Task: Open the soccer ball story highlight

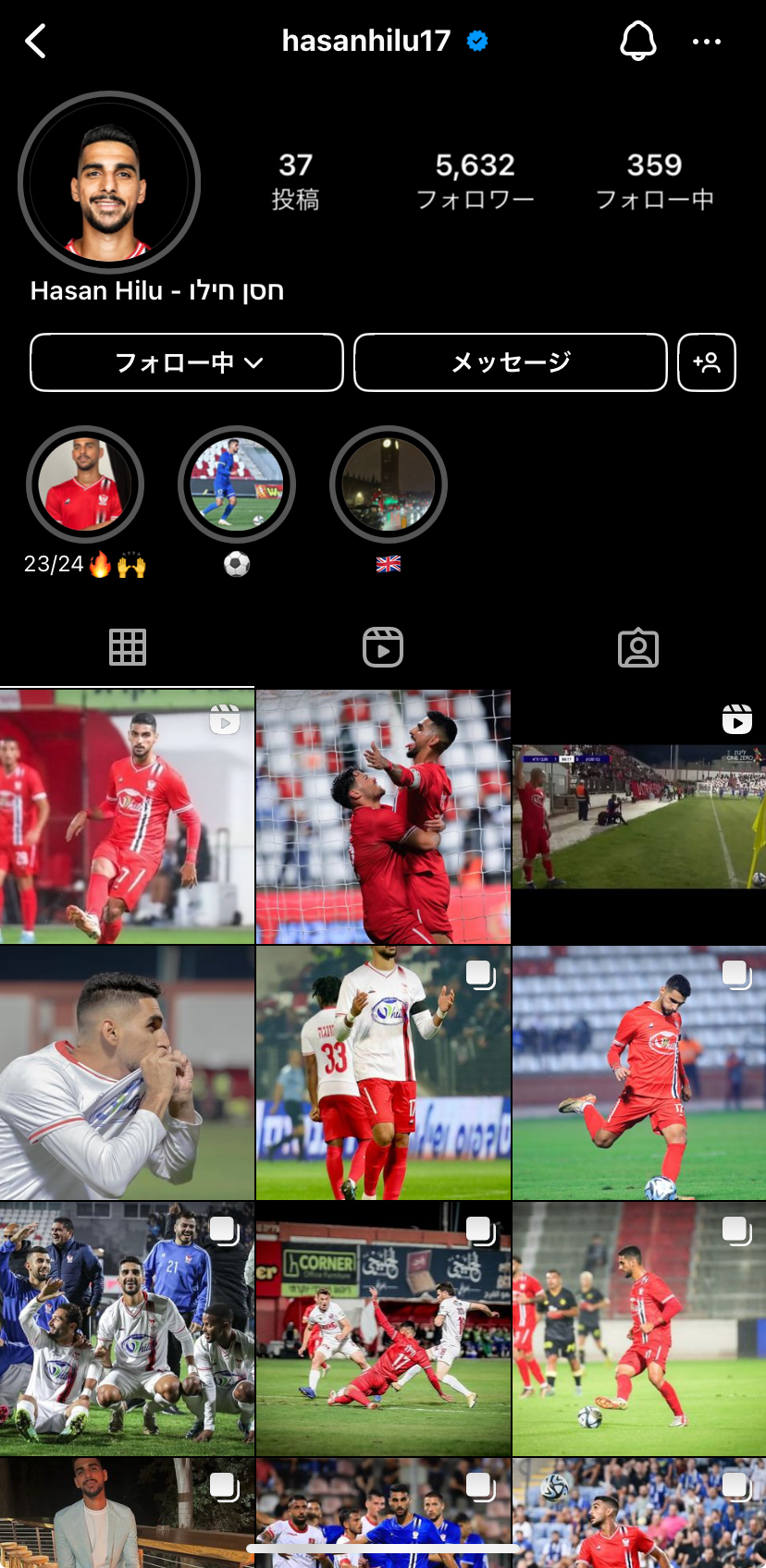Action: (237, 484)
